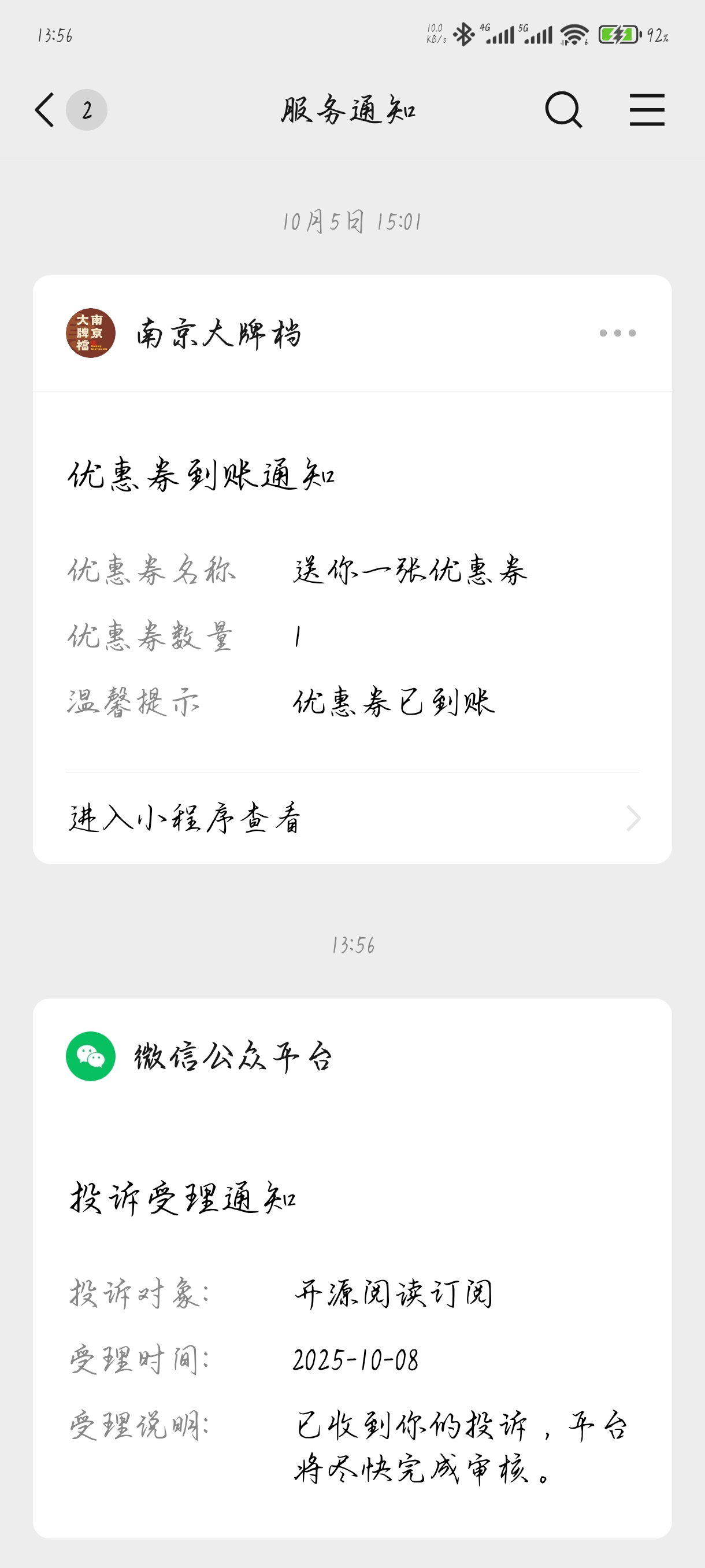Screen dimensions: 705x1568
Task: Tap 进入小程序查看 link
Action: (352, 818)
